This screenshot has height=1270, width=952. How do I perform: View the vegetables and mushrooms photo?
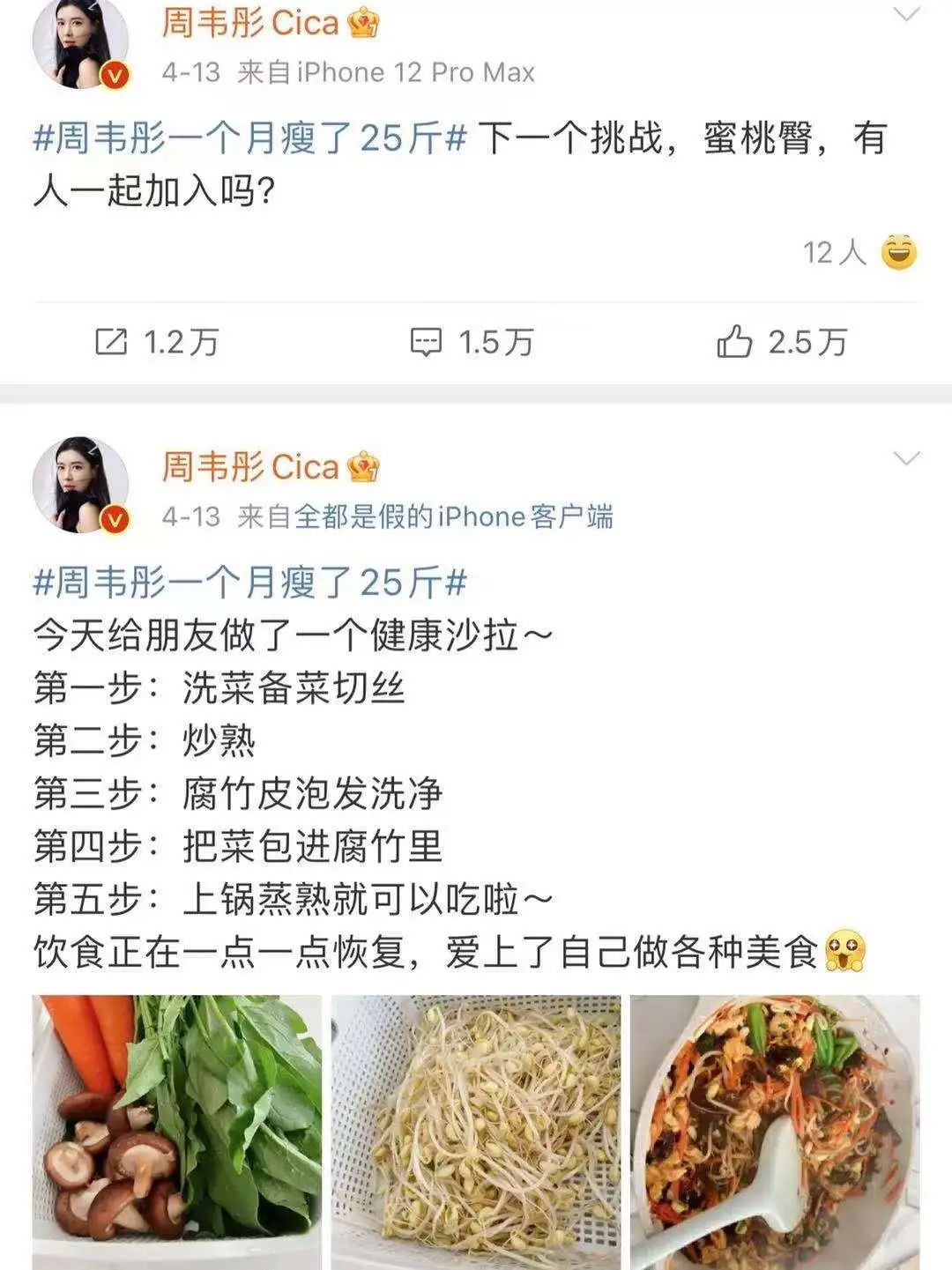[176, 1133]
